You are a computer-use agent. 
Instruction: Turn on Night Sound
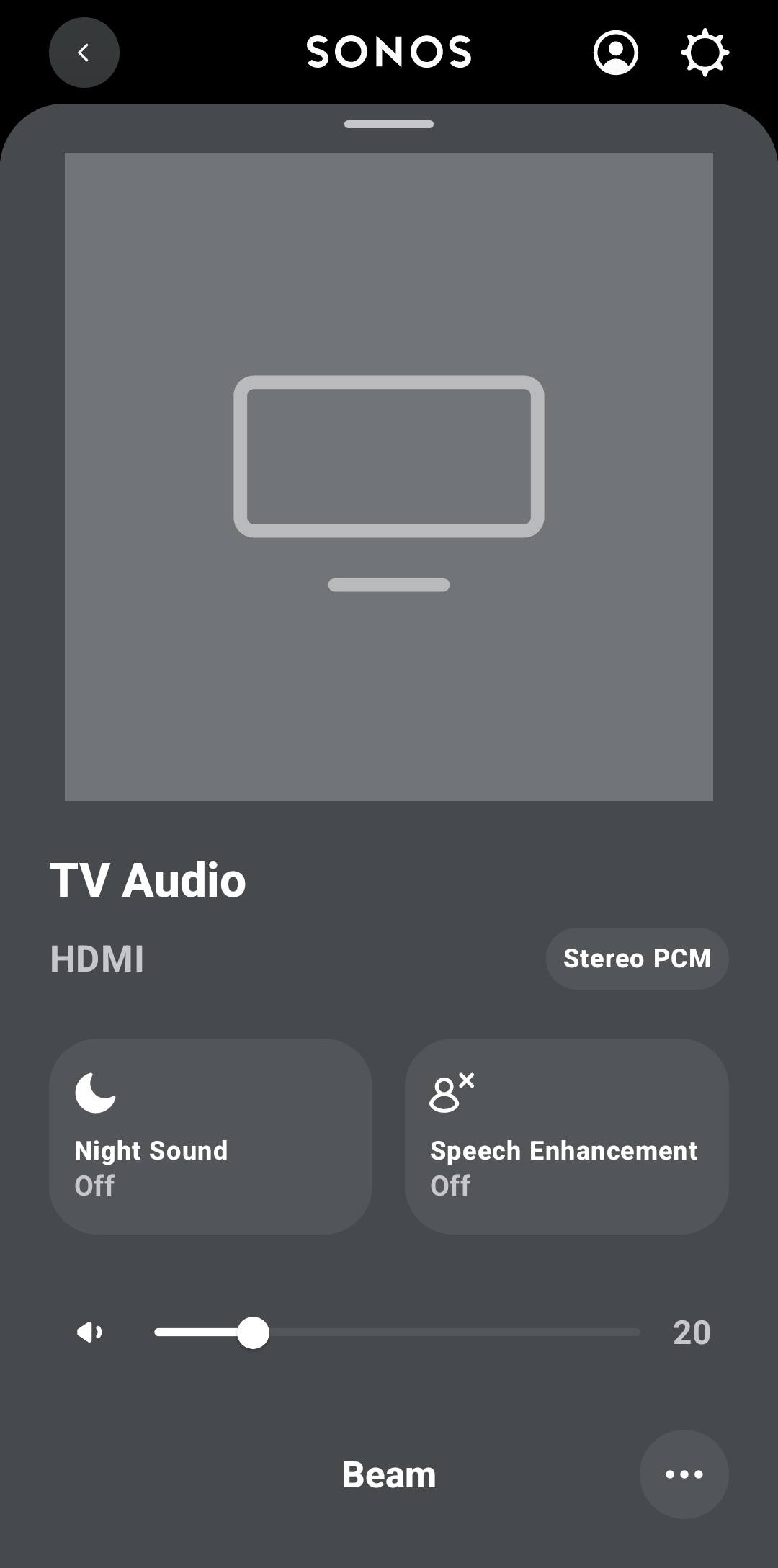[210, 1136]
